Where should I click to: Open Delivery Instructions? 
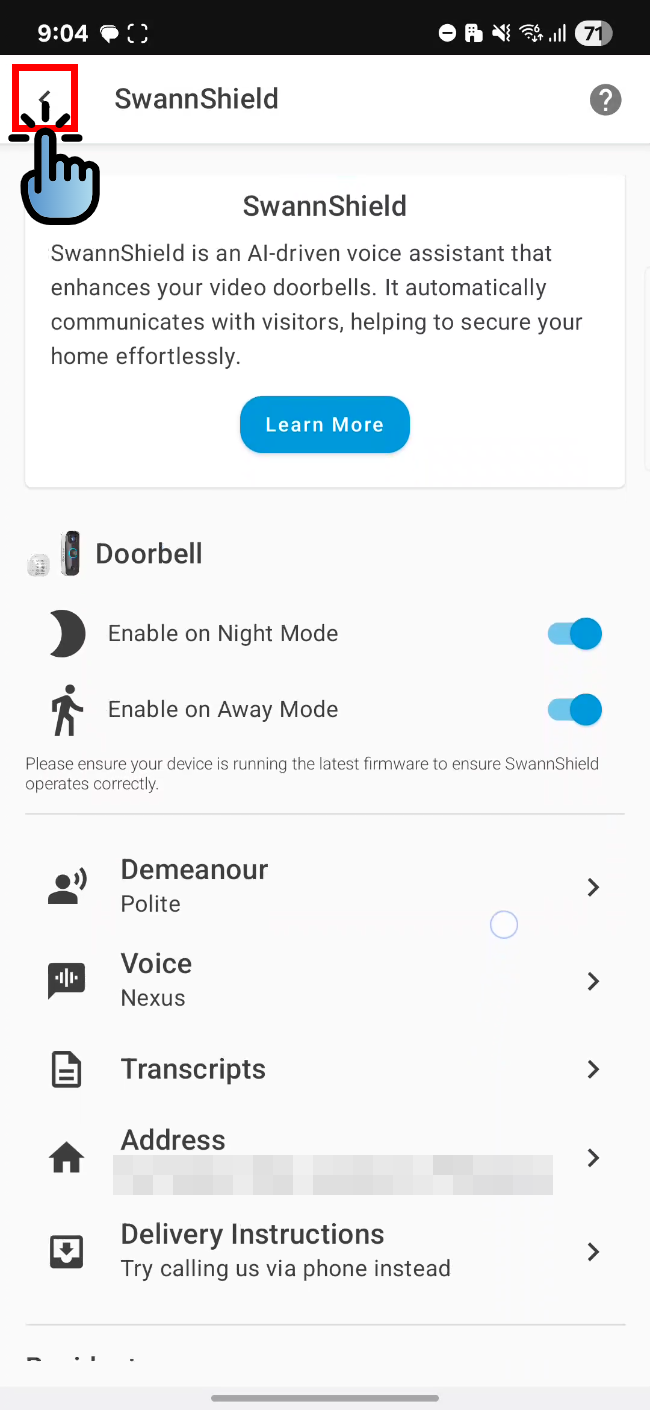coord(325,1251)
